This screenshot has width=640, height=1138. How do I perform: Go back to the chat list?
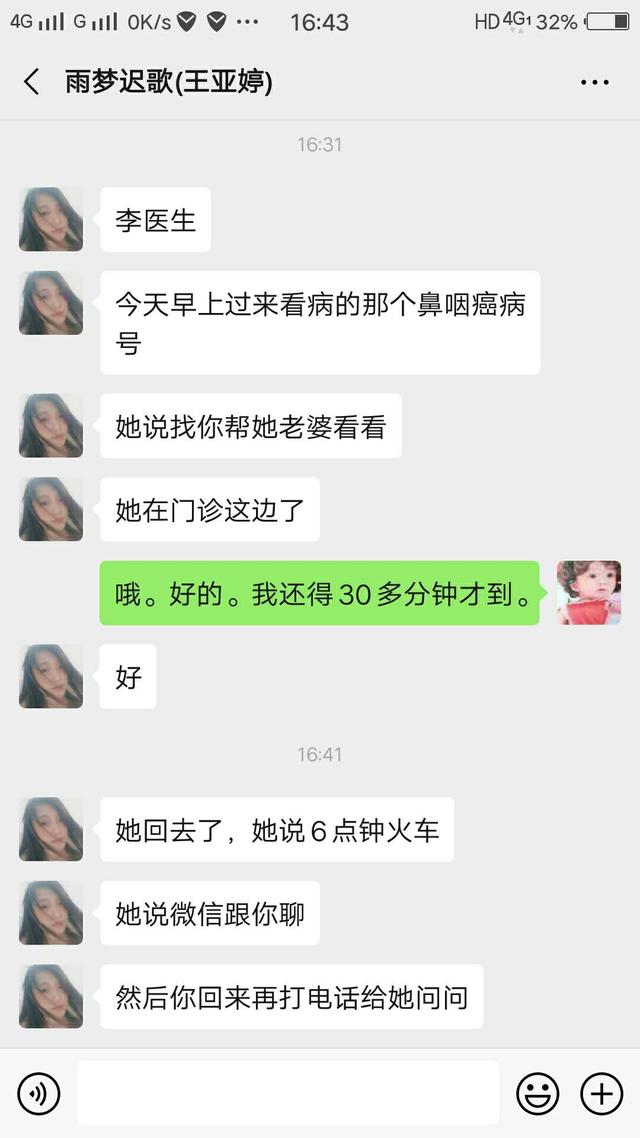[32, 82]
